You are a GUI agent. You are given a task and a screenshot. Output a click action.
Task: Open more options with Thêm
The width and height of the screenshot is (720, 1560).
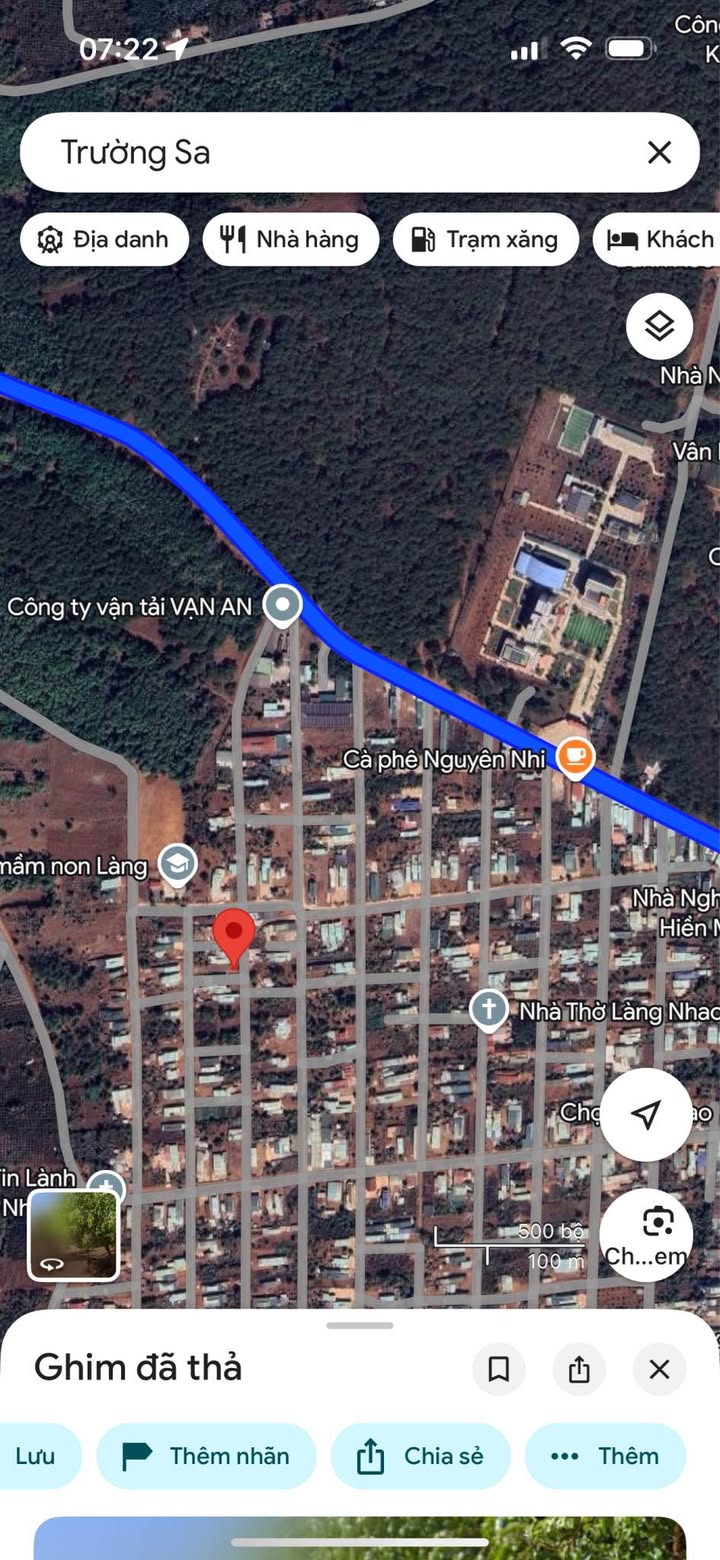click(605, 1456)
